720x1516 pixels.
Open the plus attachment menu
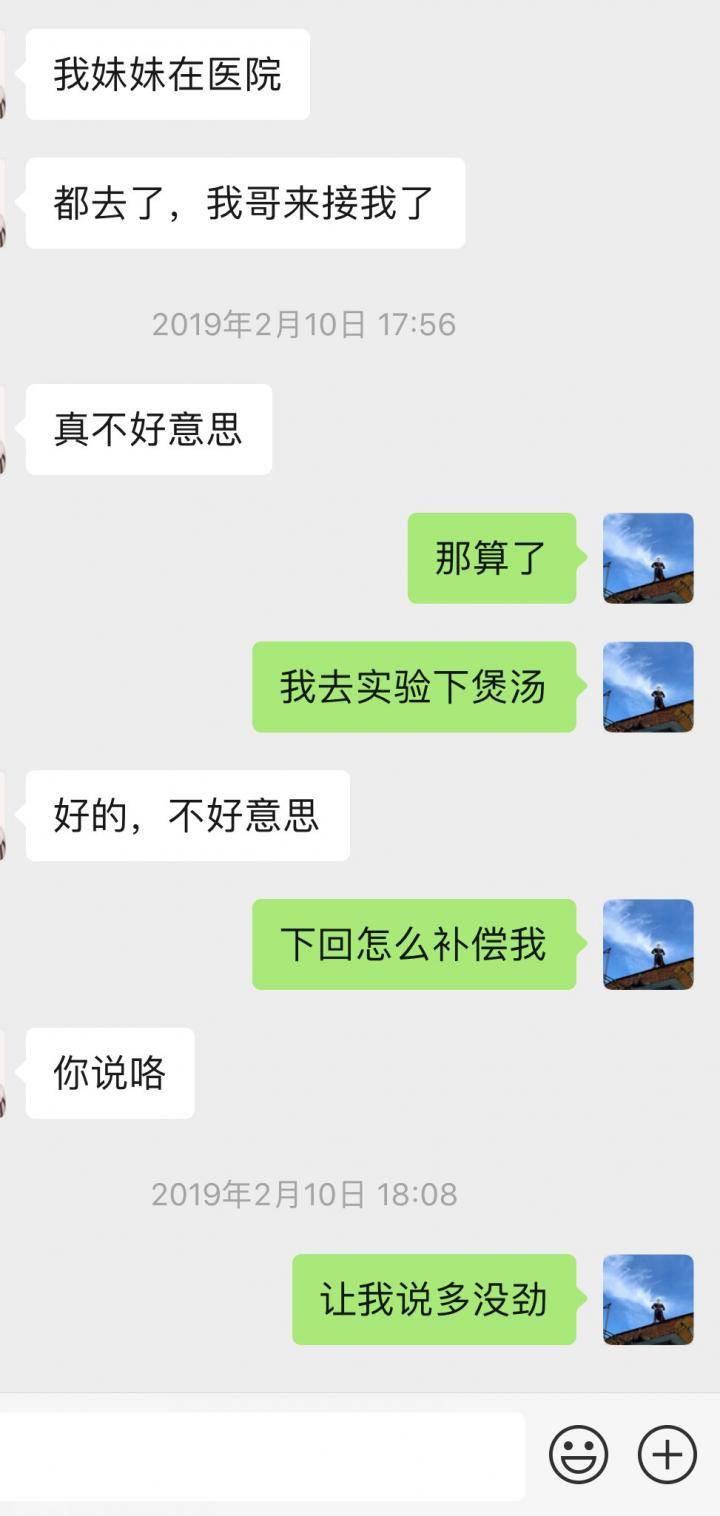tap(667, 1454)
